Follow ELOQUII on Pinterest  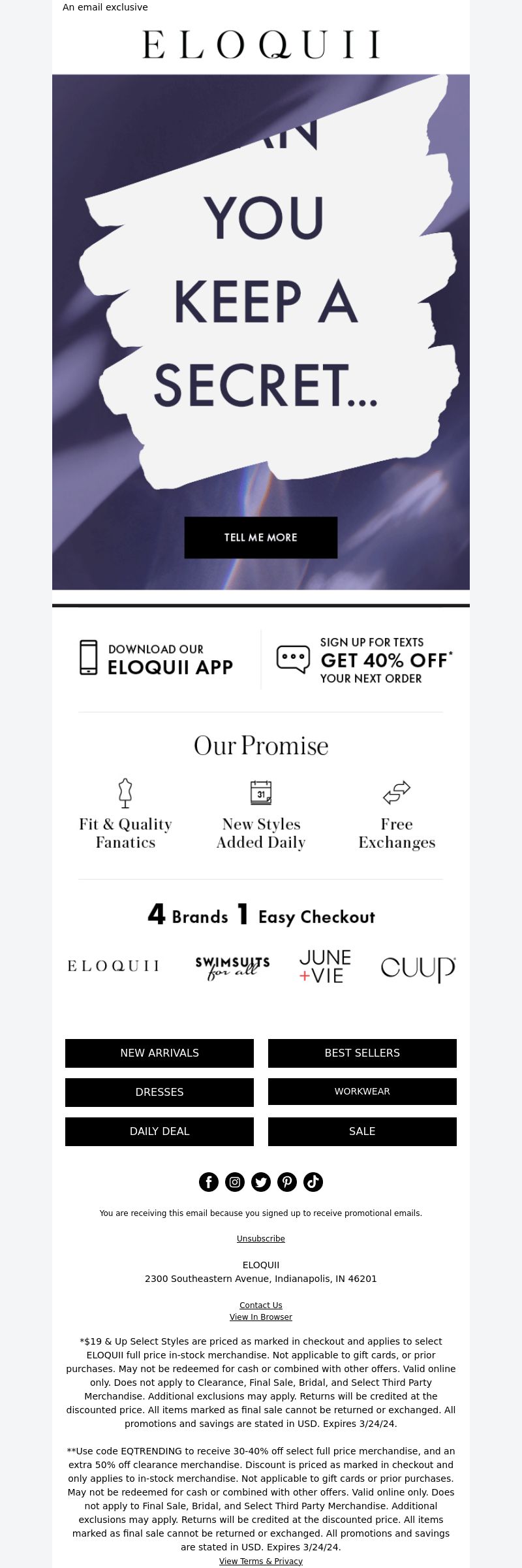[287, 1181]
